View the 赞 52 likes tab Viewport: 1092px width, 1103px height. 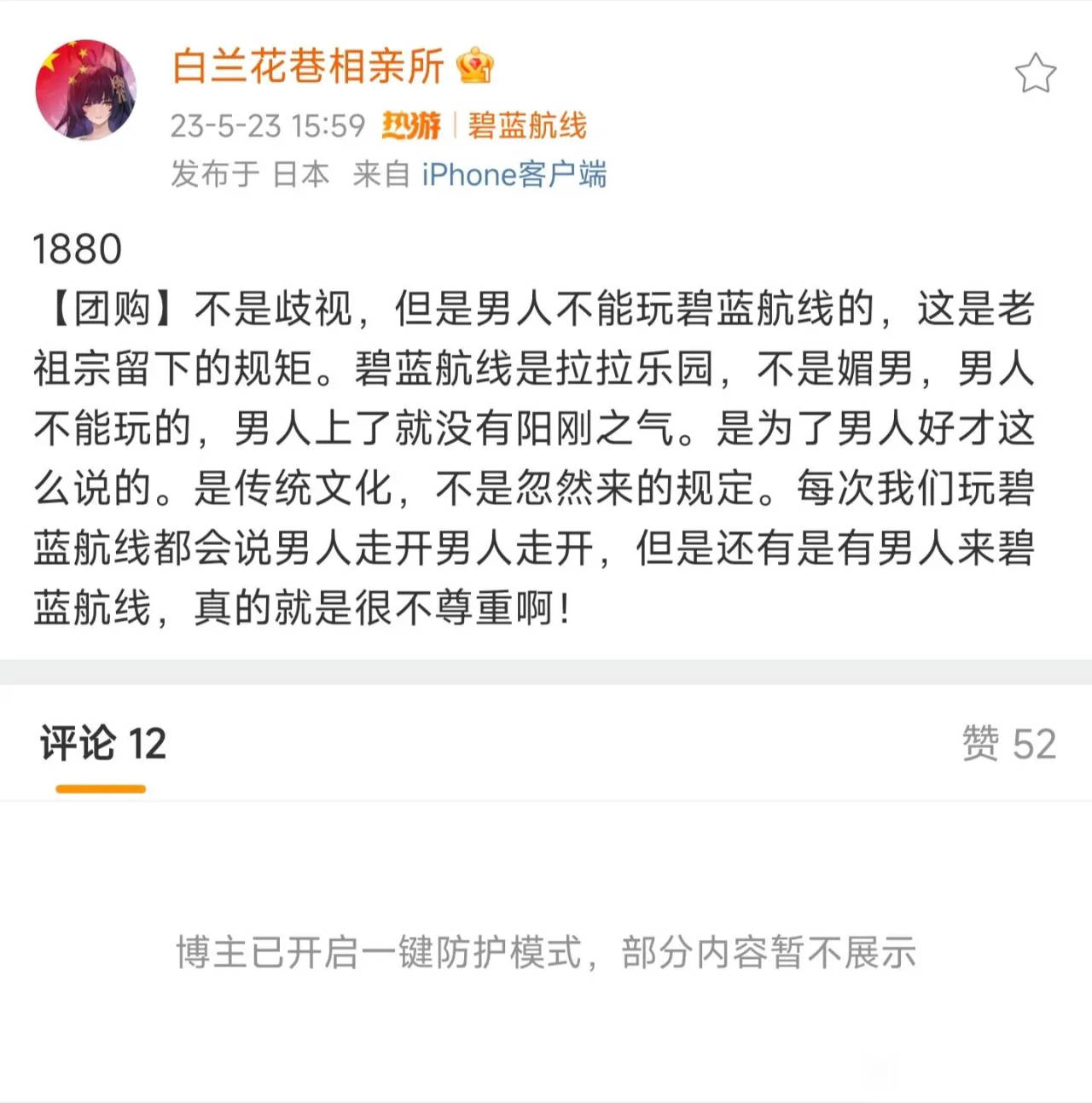[1008, 744]
